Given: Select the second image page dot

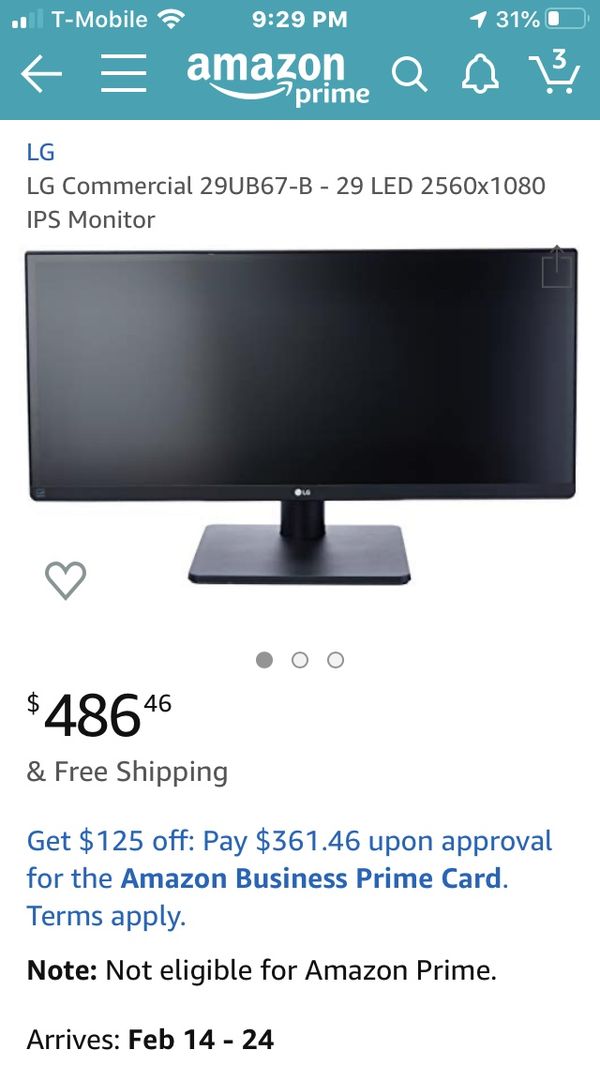Looking at the screenshot, I should [x=300, y=660].
